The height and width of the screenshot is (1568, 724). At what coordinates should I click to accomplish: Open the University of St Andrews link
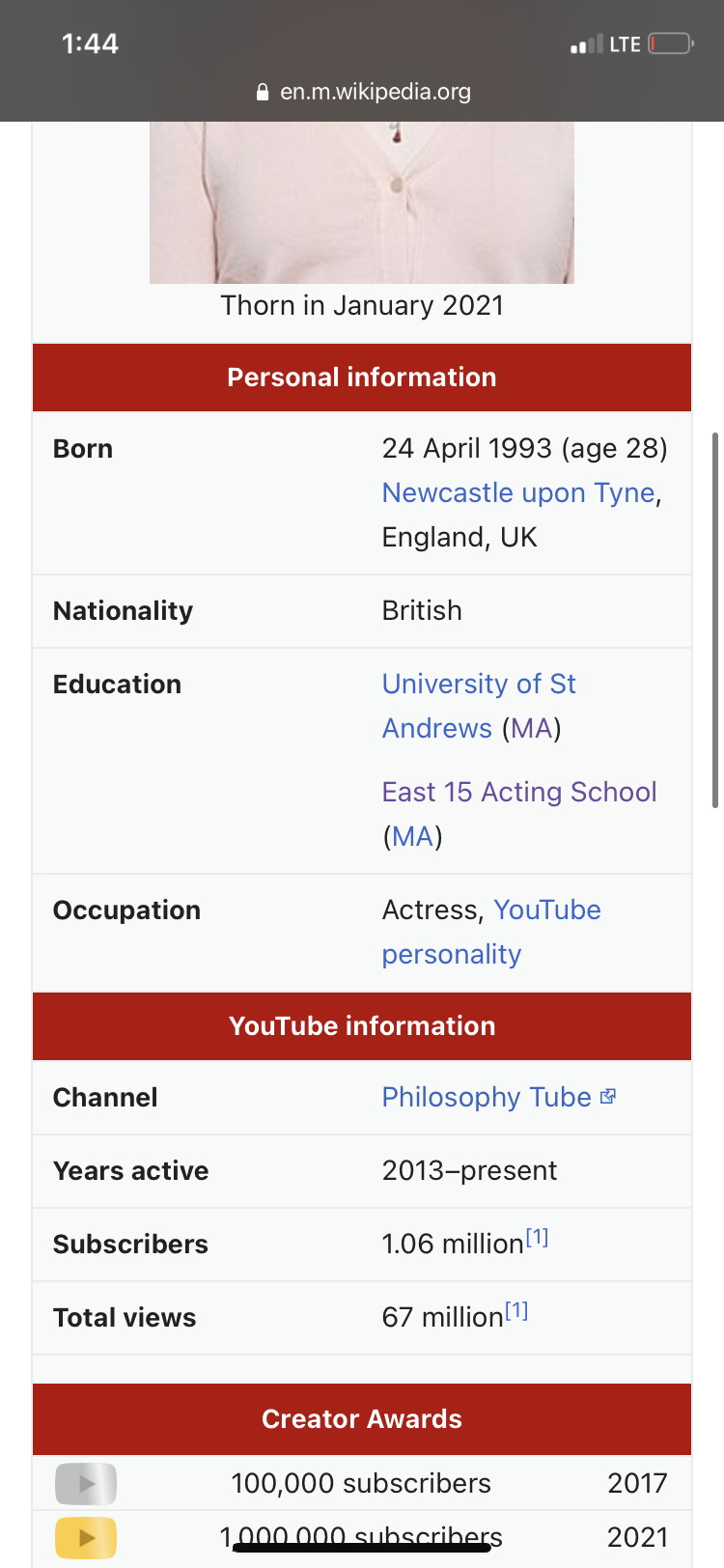[479, 706]
